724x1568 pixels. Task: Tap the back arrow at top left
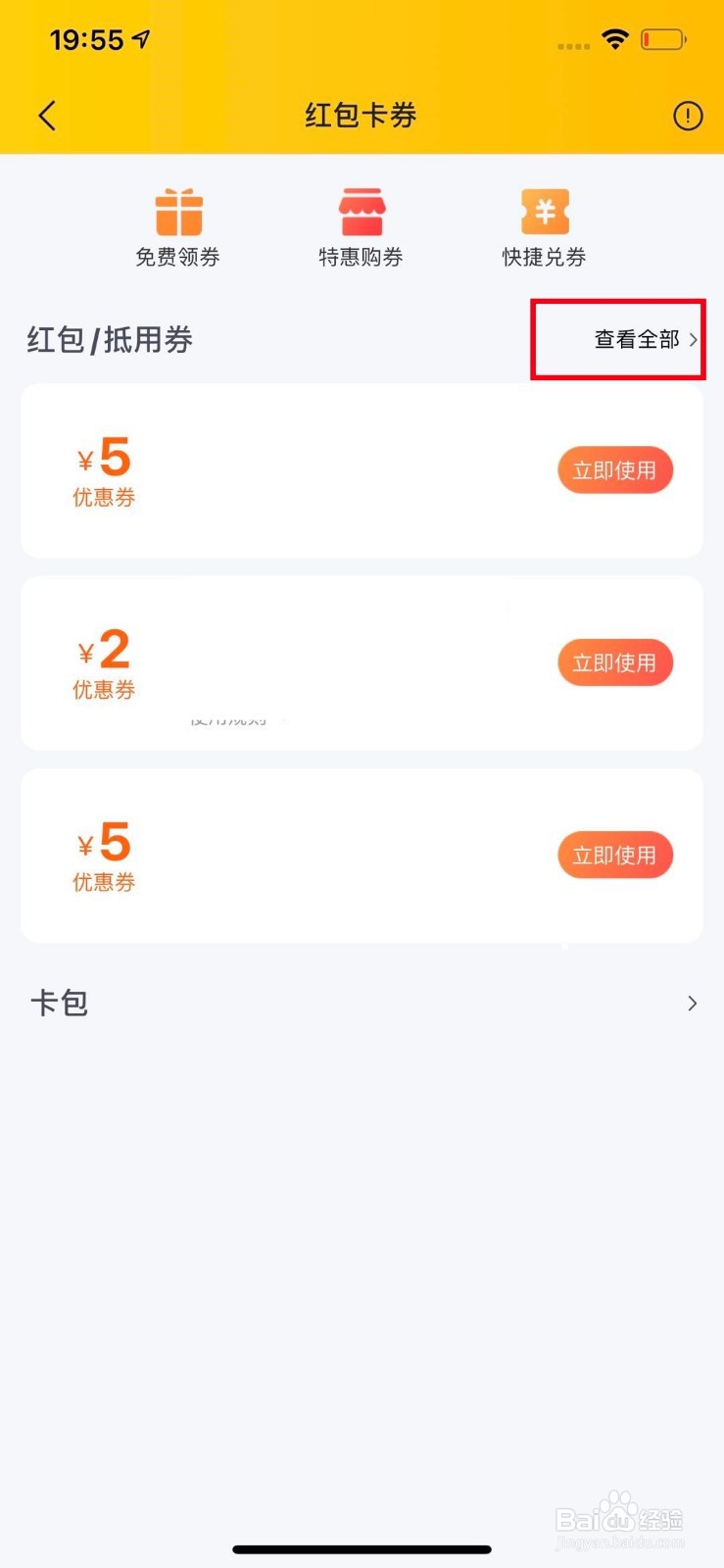click(47, 115)
